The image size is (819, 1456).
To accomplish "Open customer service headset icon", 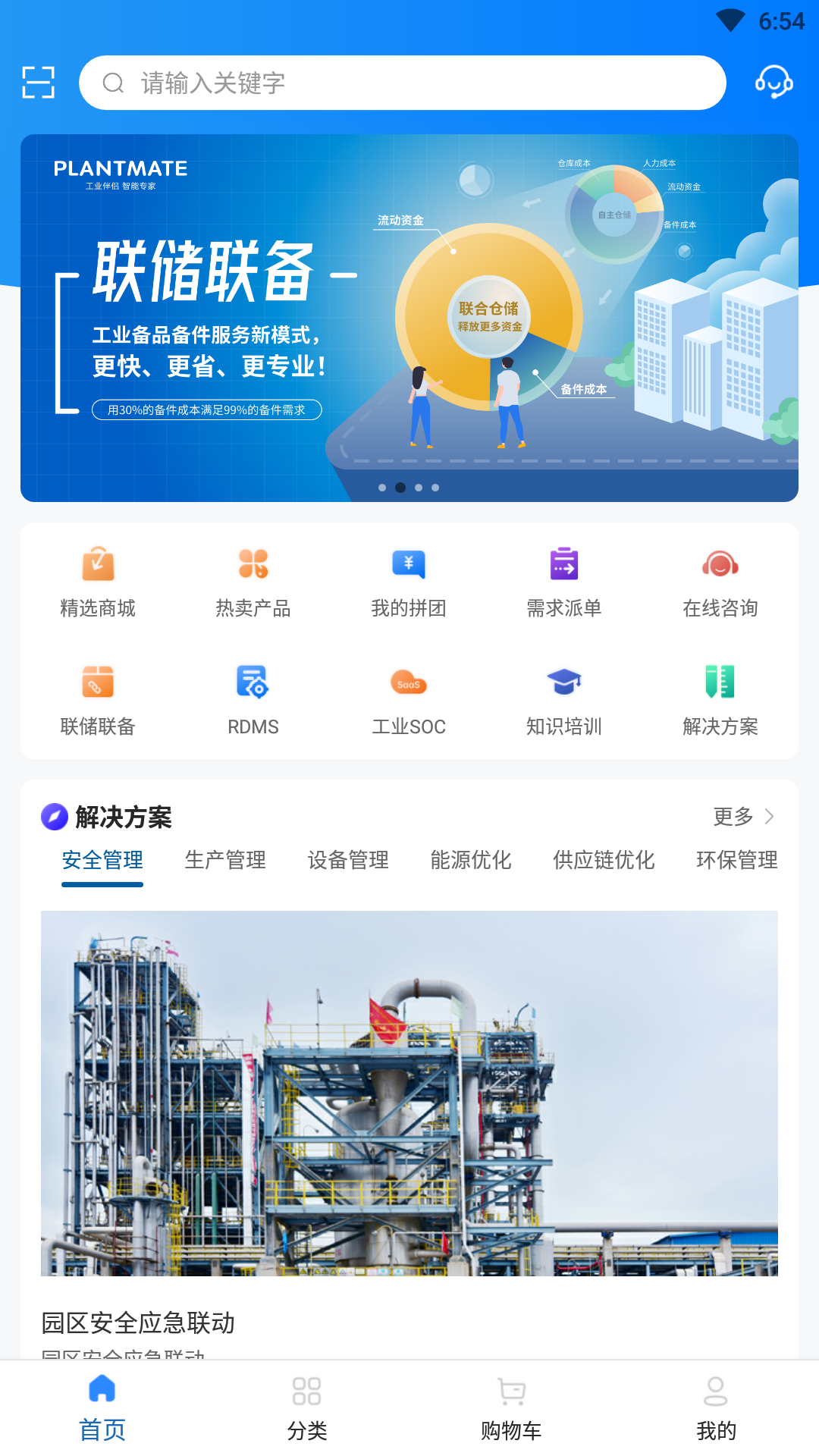I will tap(773, 82).
